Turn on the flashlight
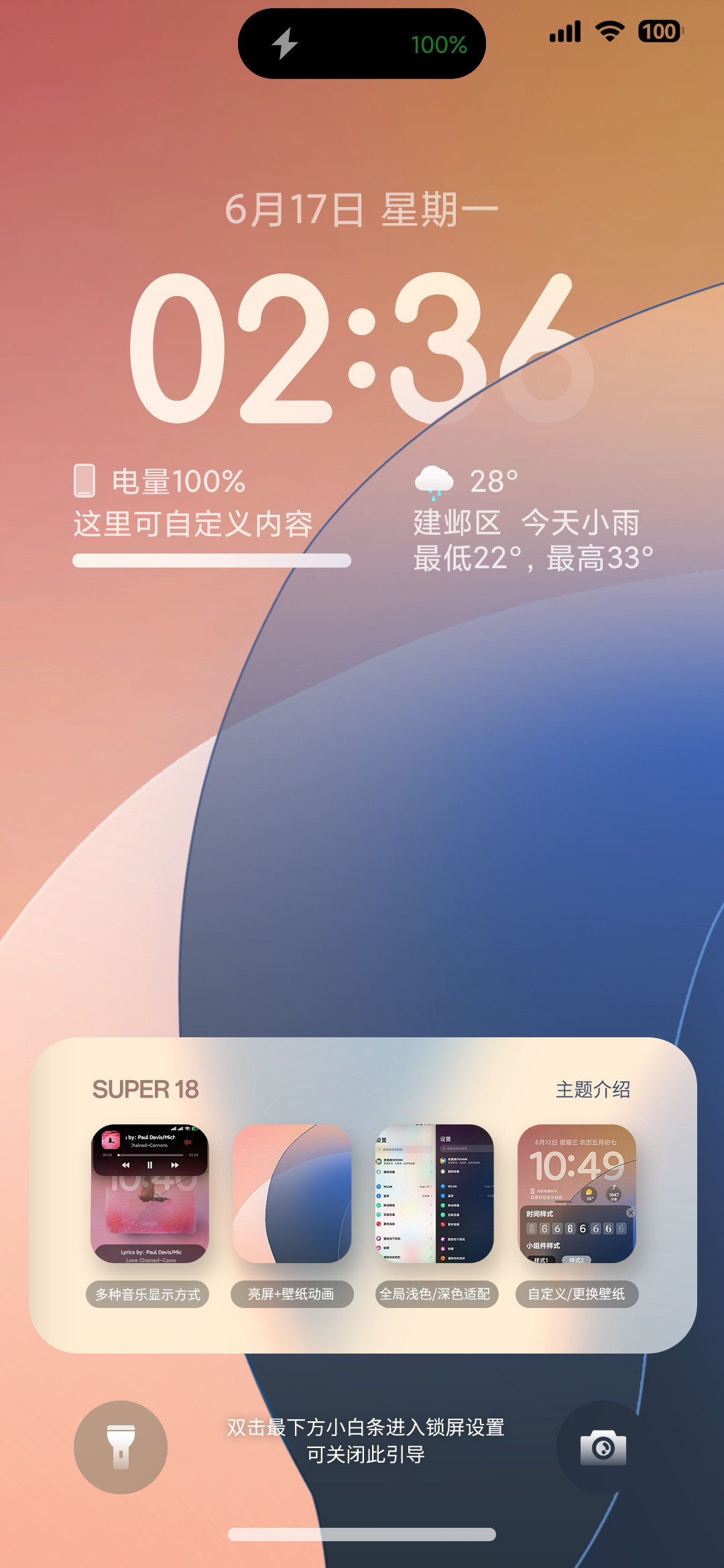Viewport: 724px width, 1568px height. click(121, 1447)
